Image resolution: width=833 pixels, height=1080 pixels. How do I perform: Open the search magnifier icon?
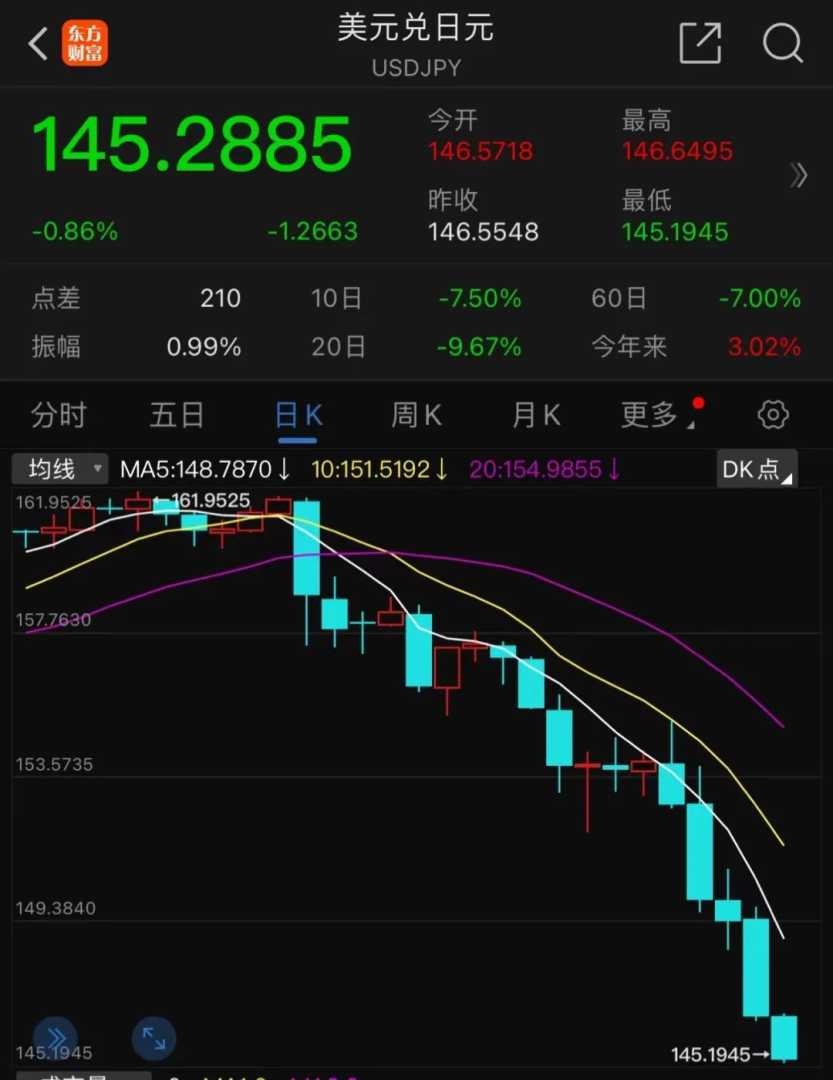[x=782, y=44]
